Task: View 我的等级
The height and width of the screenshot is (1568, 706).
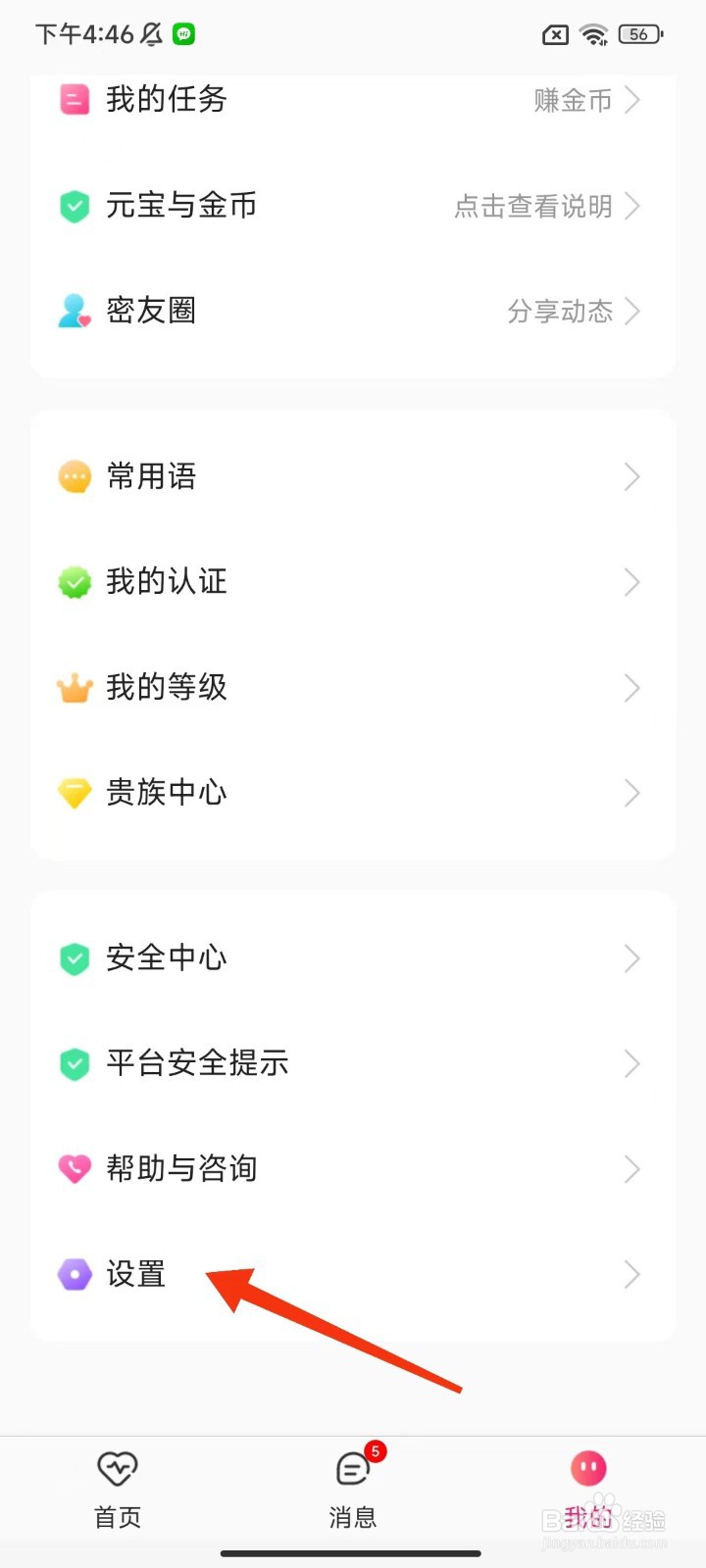Action: tap(353, 688)
